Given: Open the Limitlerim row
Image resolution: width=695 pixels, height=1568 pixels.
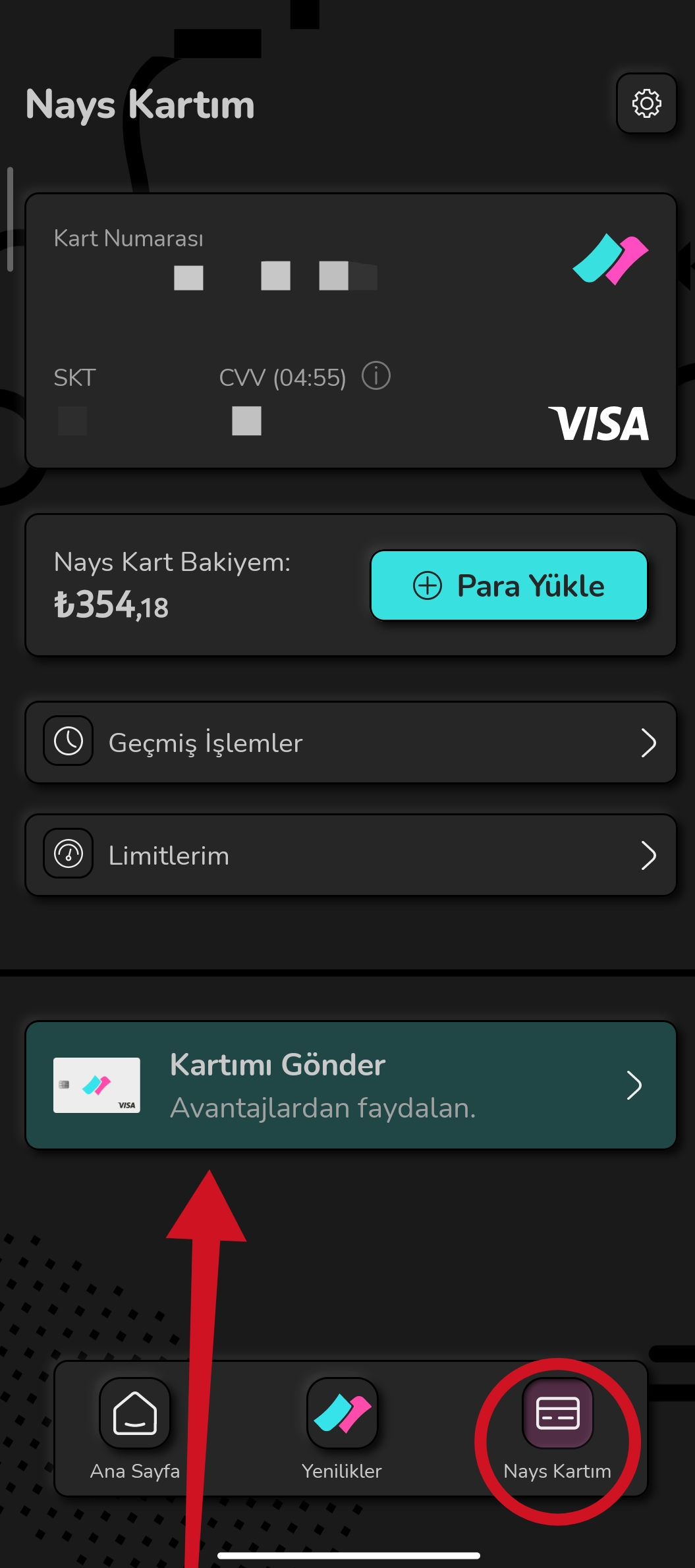Looking at the screenshot, I should 350,855.
